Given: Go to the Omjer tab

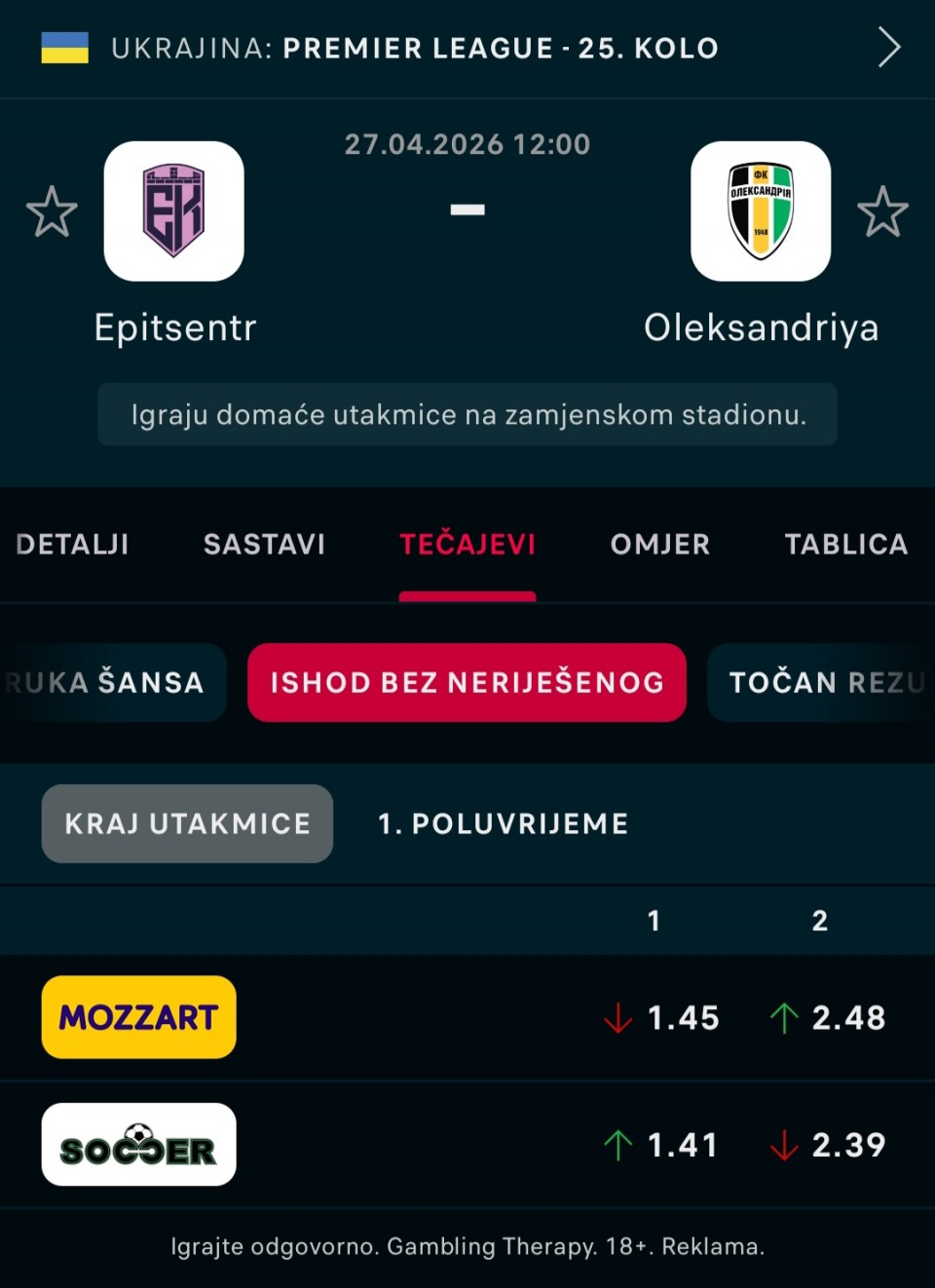Looking at the screenshot, I should tap(660, 544).
